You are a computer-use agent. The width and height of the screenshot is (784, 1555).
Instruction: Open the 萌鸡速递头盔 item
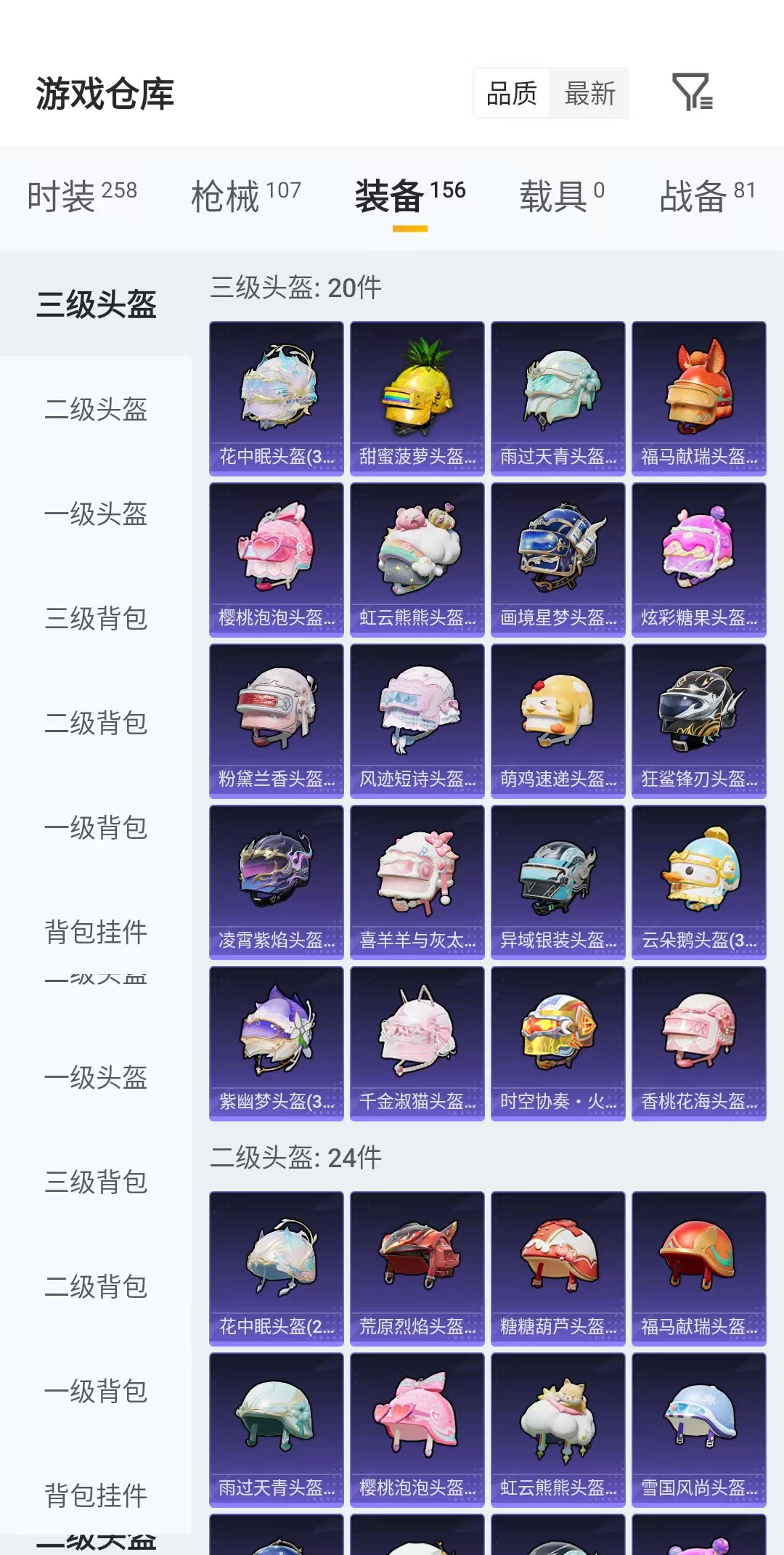click(558, 721)
